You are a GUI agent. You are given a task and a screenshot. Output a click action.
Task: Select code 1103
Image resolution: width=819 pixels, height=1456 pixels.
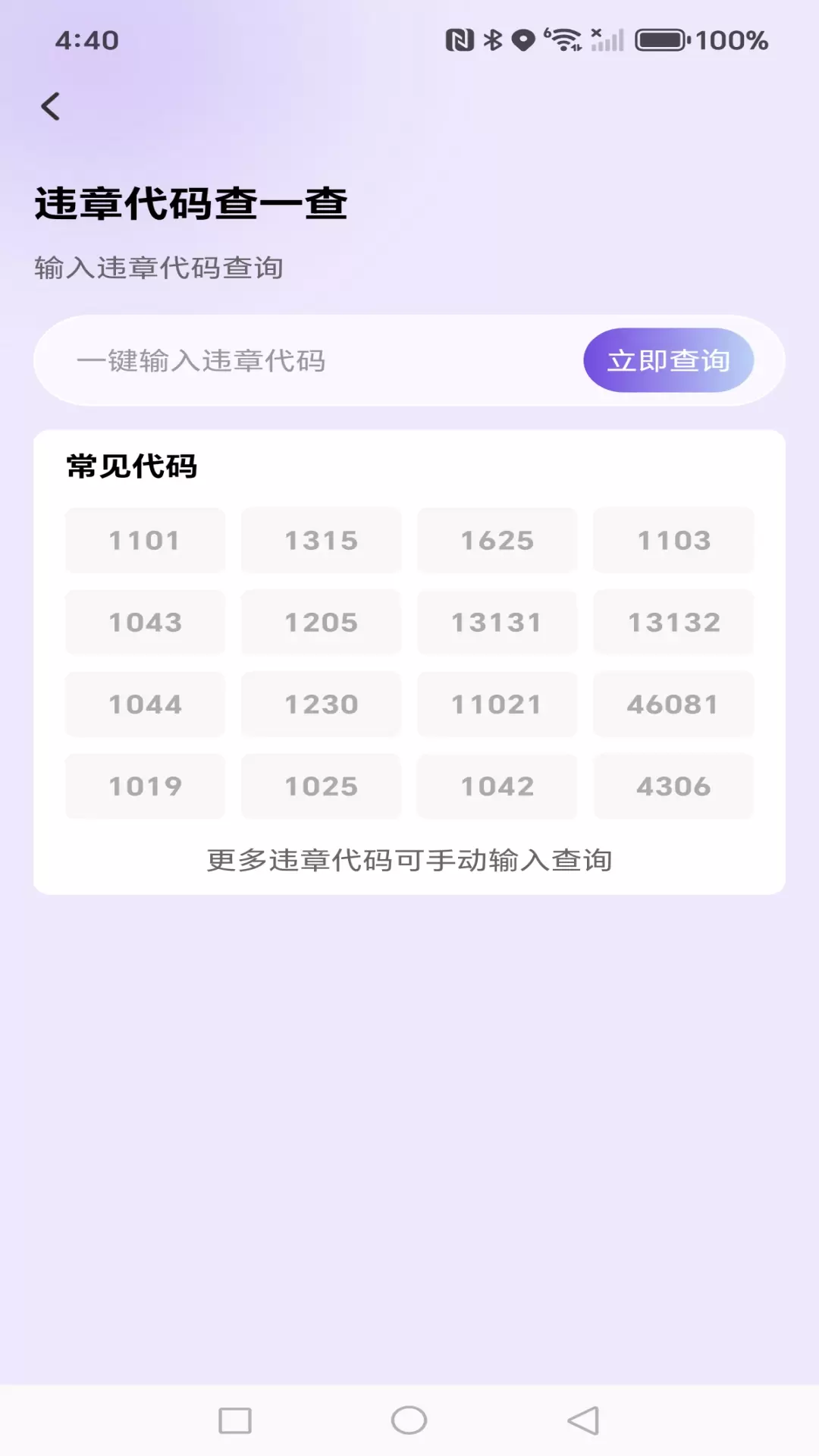pyautogui.click(x=673, y=541)
